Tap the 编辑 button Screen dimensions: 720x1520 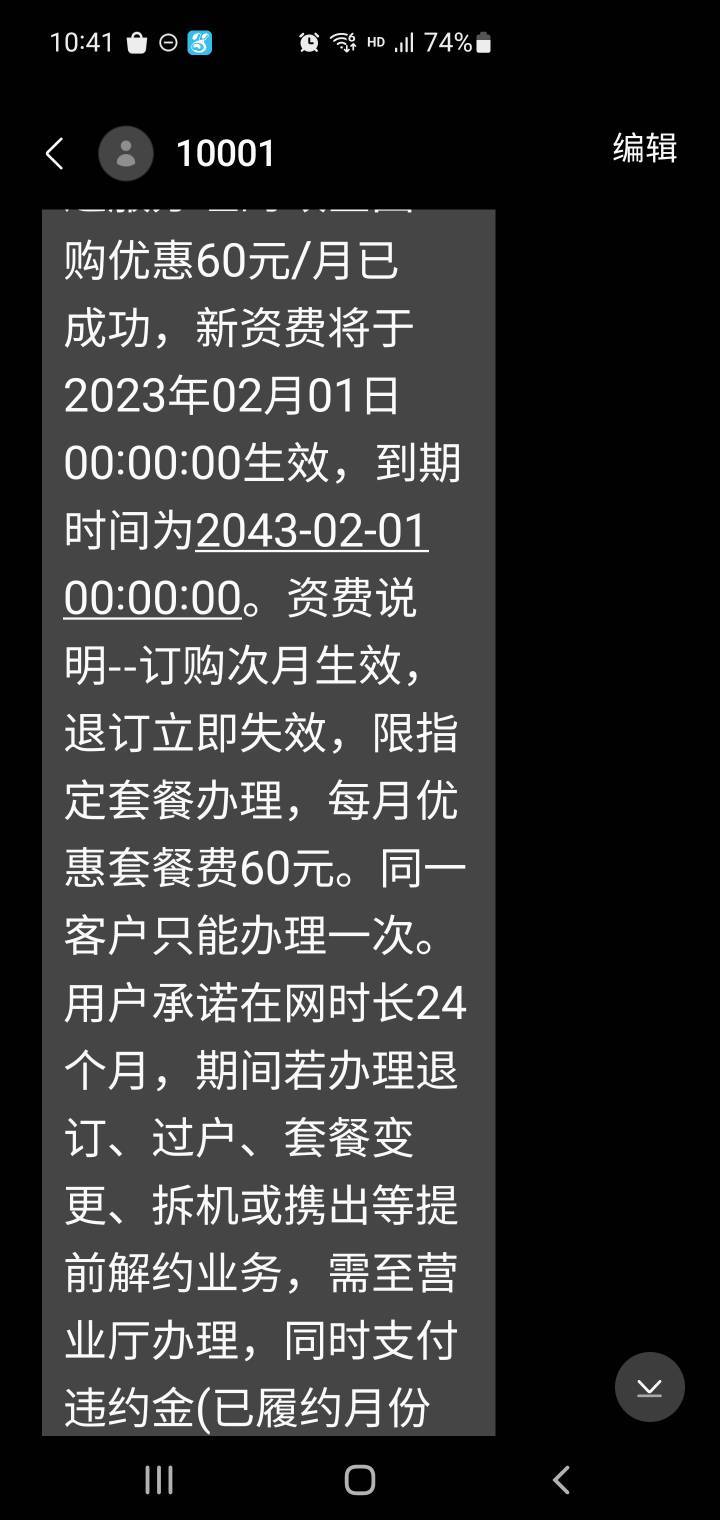click(645, 148)
